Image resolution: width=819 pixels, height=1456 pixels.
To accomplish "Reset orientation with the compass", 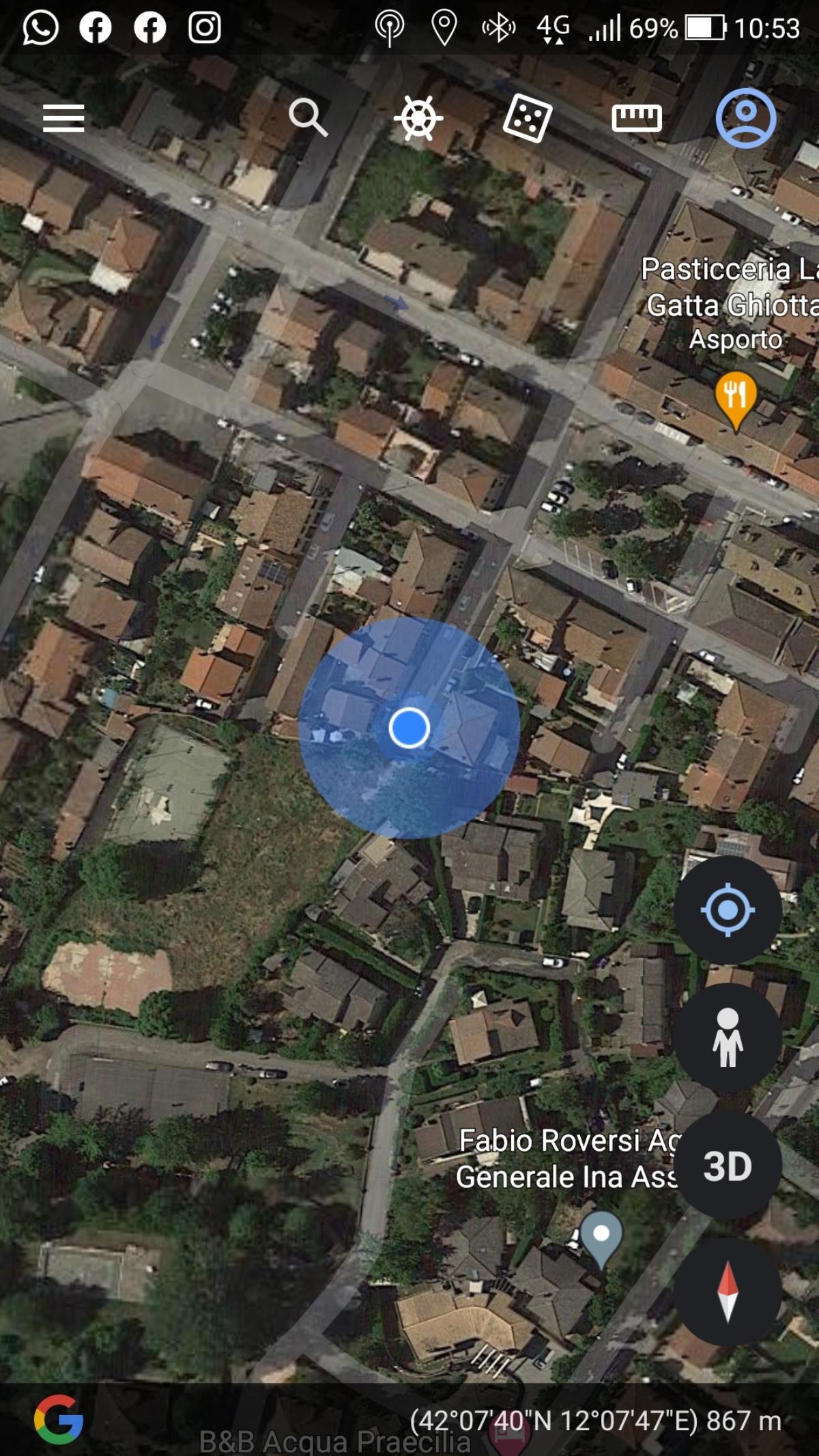I will (x=728, y=1292).
